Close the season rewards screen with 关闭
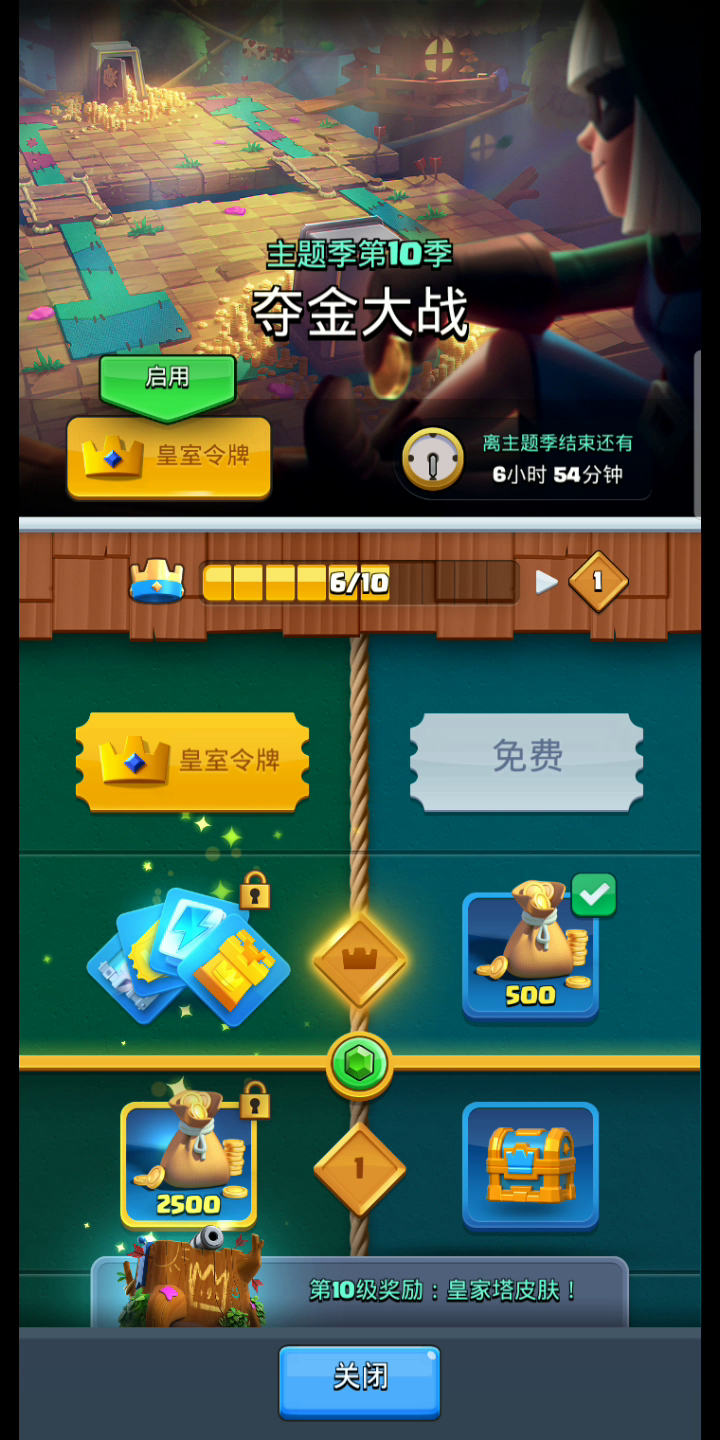This screenshot has width=720, height=1440. pyautogui.click(x=360, y=1381)
